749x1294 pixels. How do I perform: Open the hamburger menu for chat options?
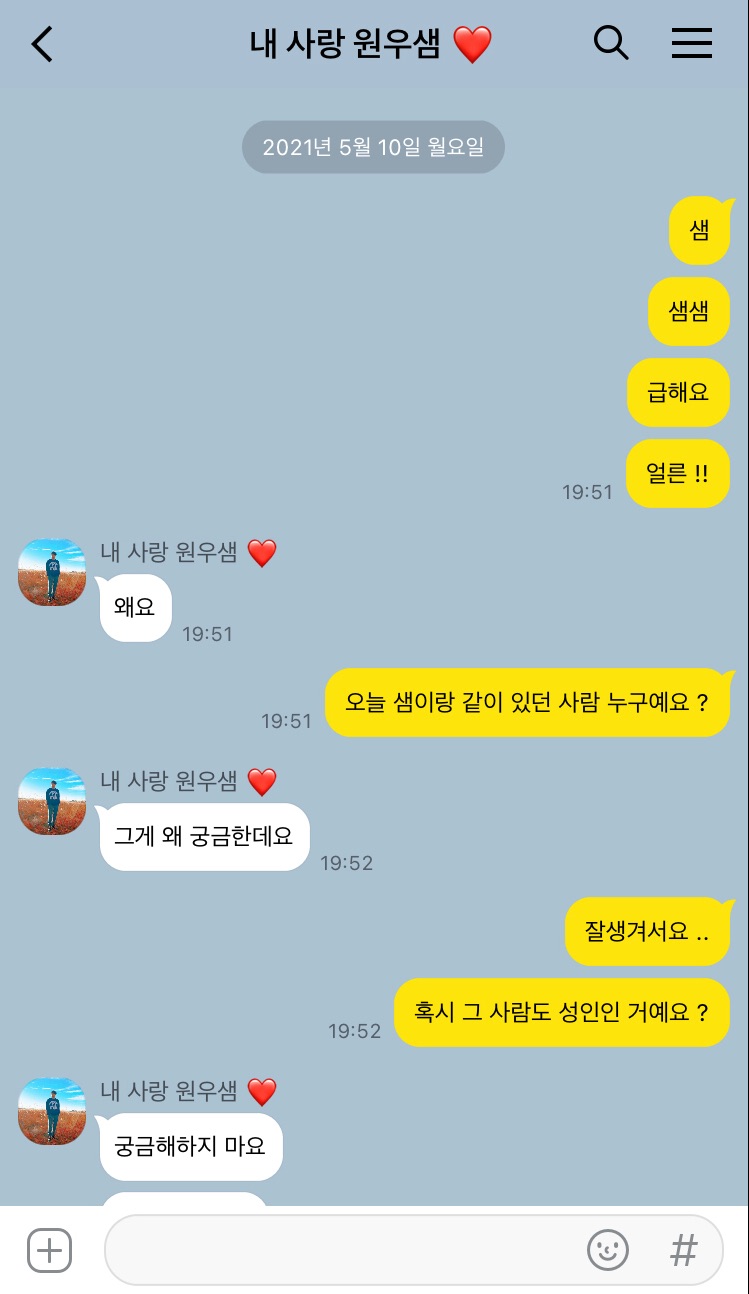[692, 44]
